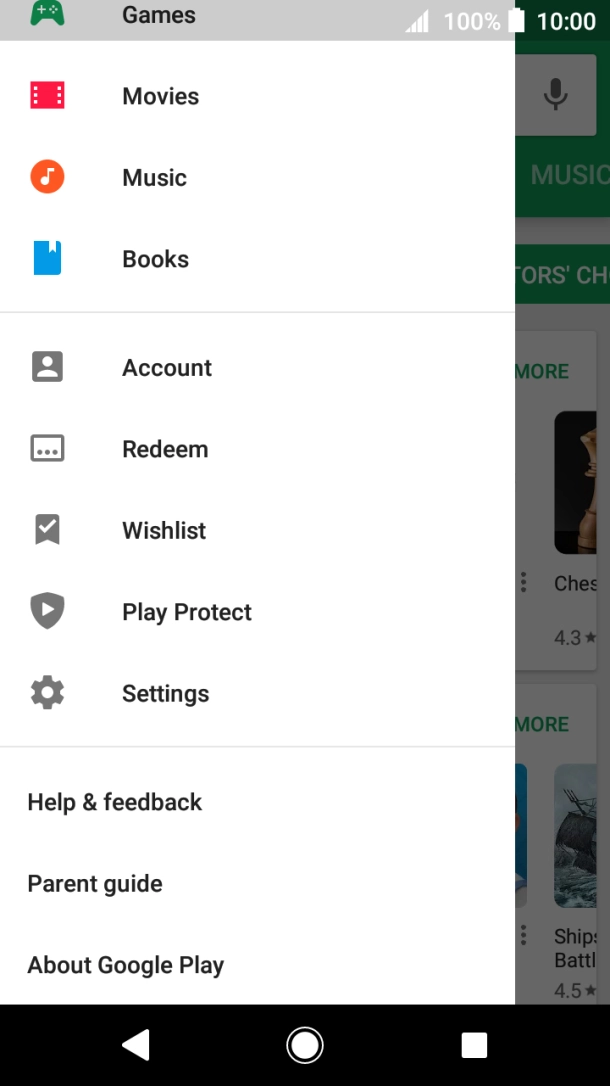Go to the Music section
Viewport: 610px width, 1086px height.
(154, 178)
